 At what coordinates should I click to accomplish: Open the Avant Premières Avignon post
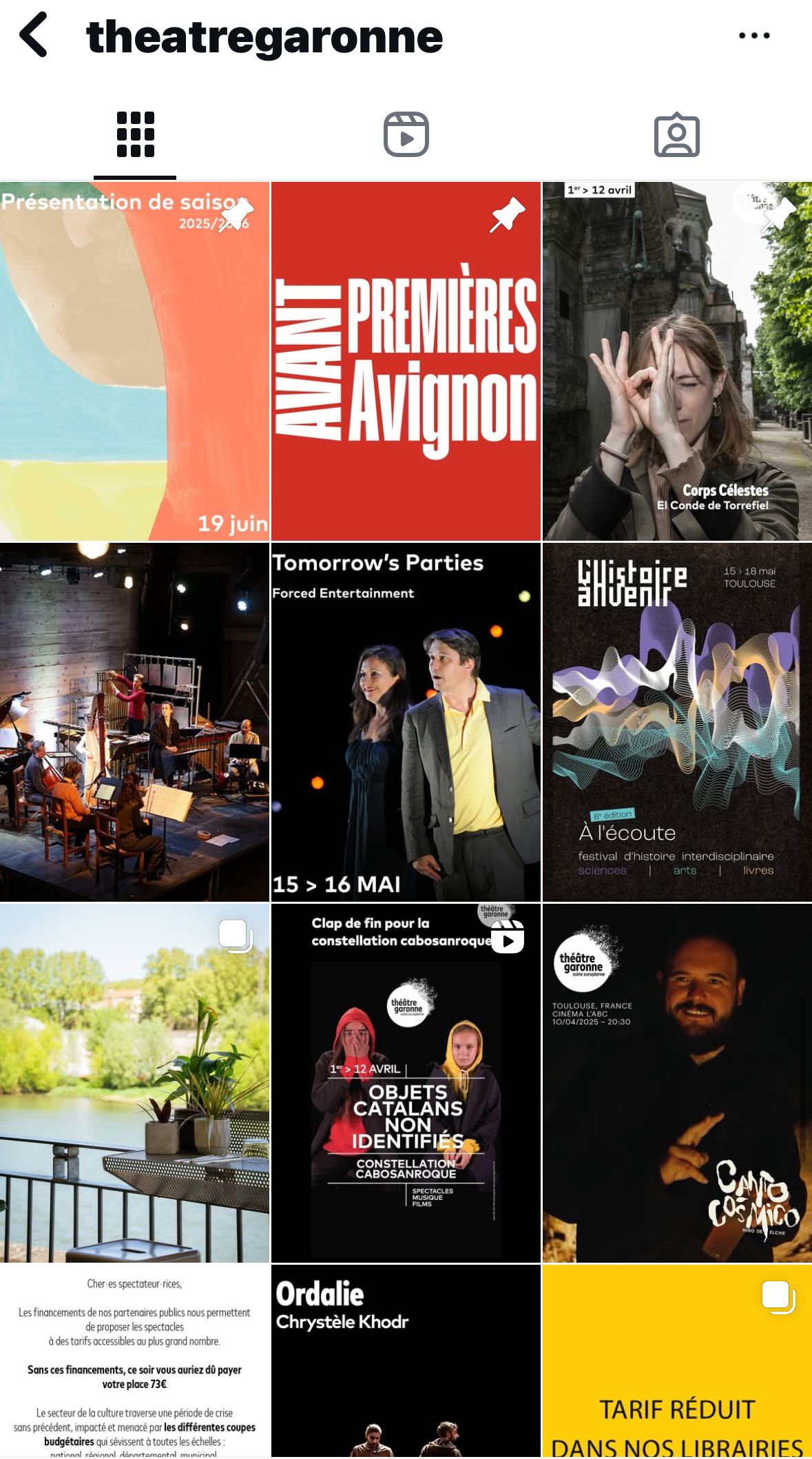tap(406, 362)
